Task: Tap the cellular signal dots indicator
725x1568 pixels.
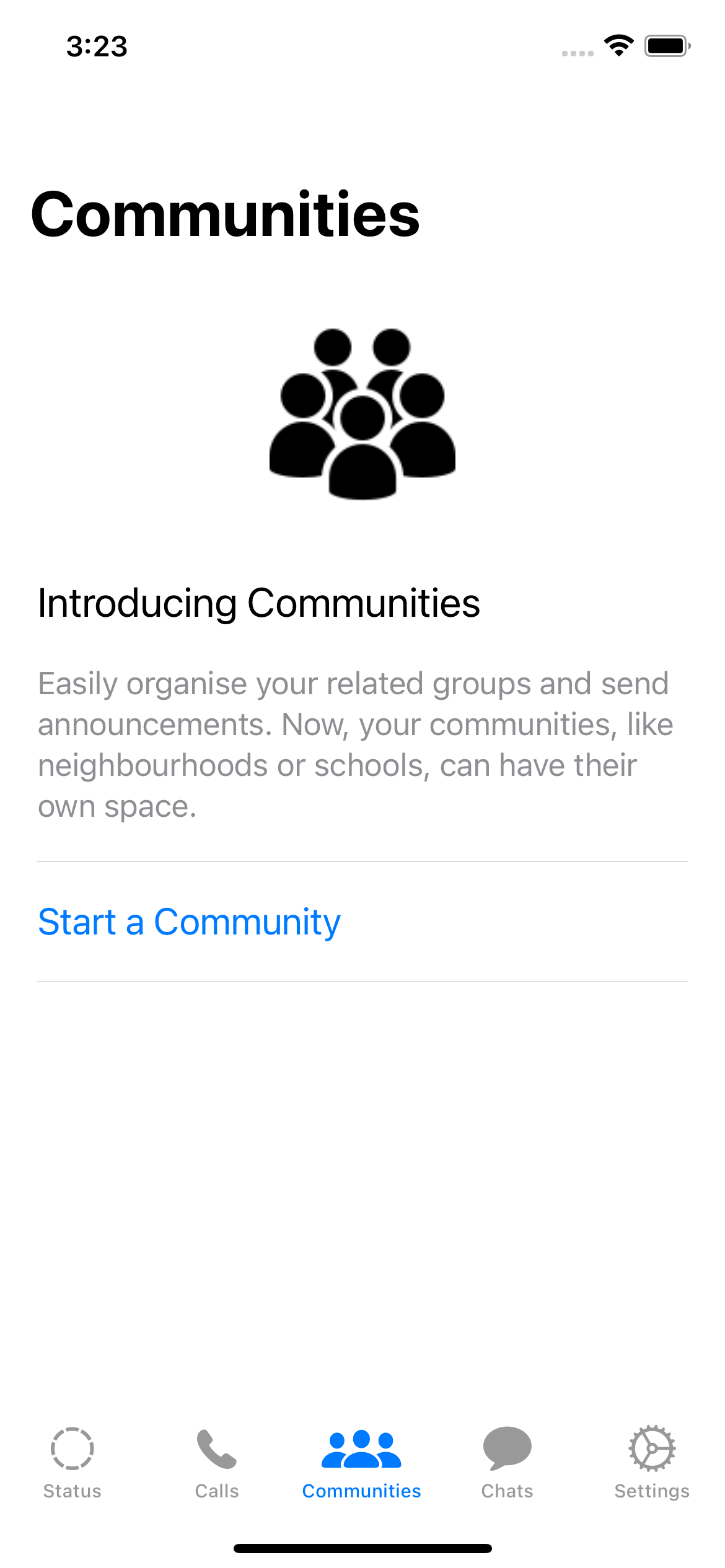Action: 576,53
